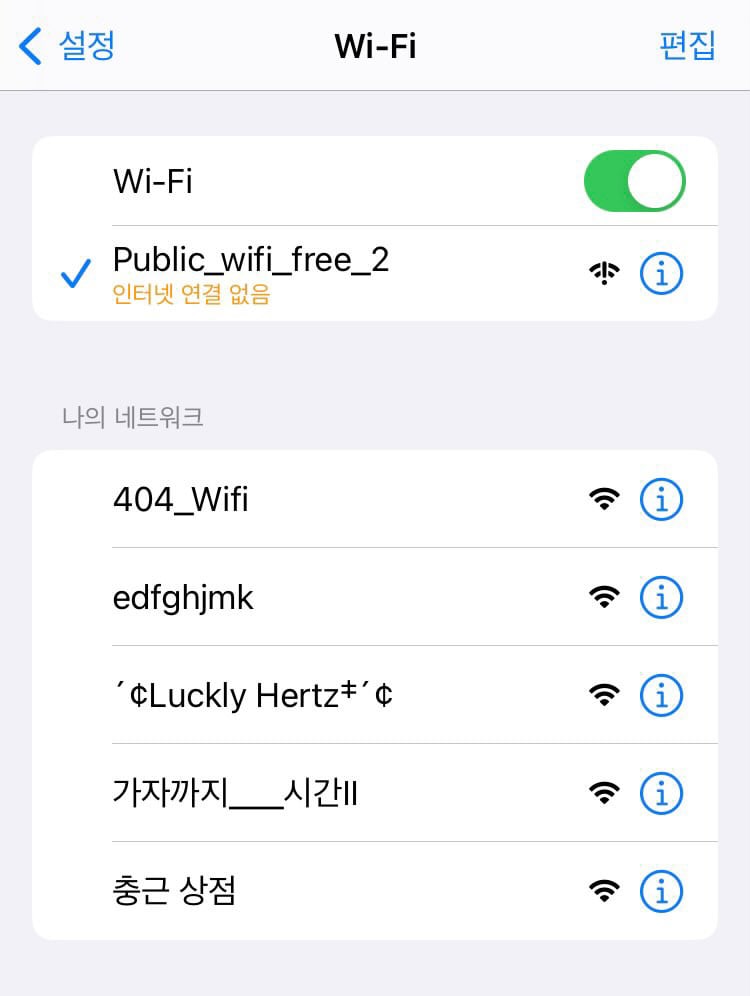Tap 편집 to edit networks
750x996 pixels.
click(x=687, y=46)
